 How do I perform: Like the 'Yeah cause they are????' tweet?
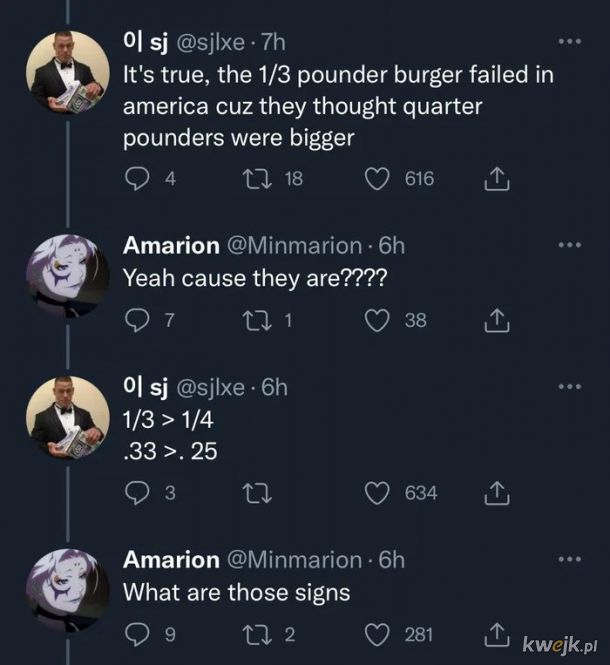point(377,320)
